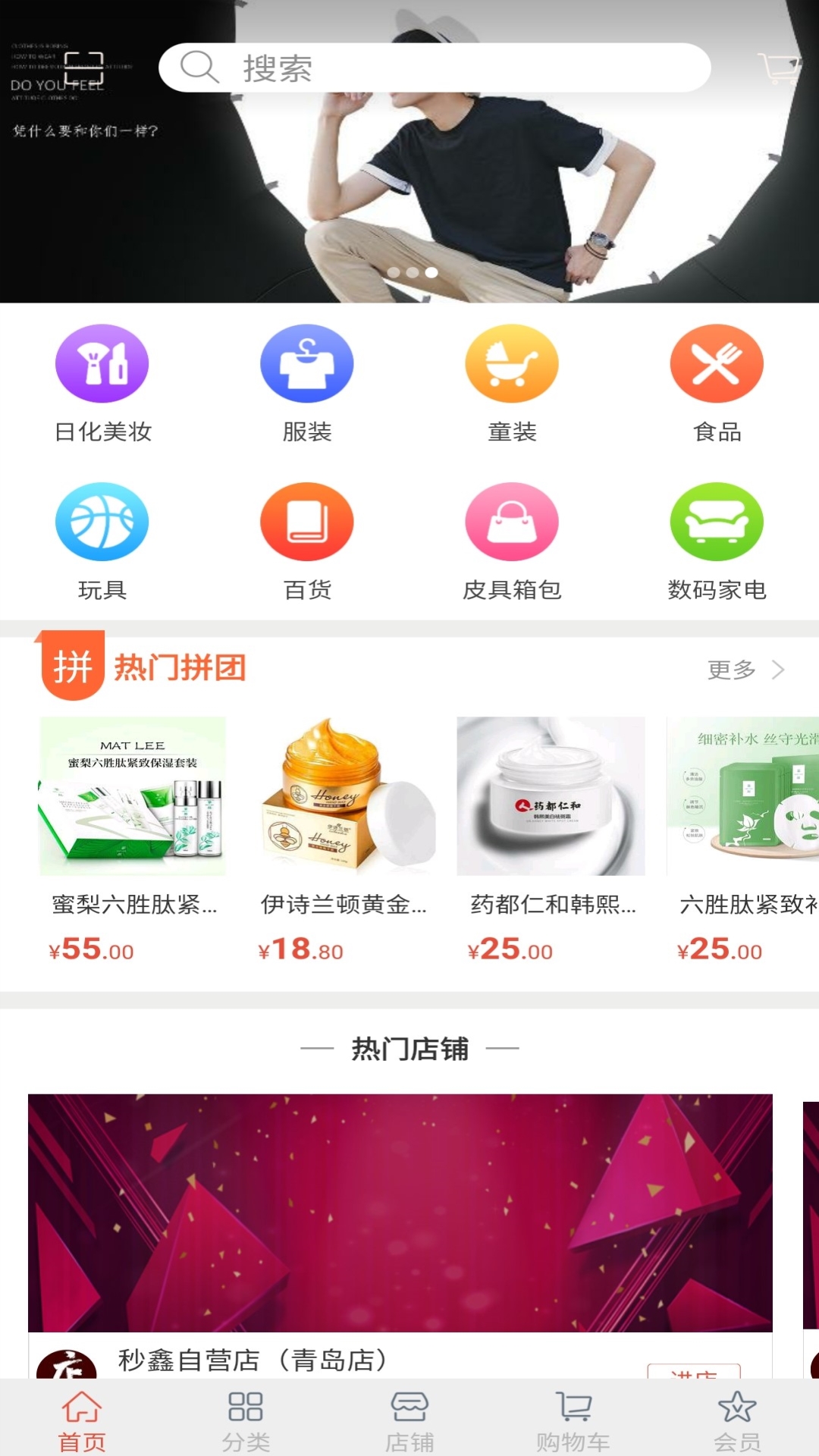
Task: Click the 玩具 basketball toys icon
Action: (x=102, y=522)
